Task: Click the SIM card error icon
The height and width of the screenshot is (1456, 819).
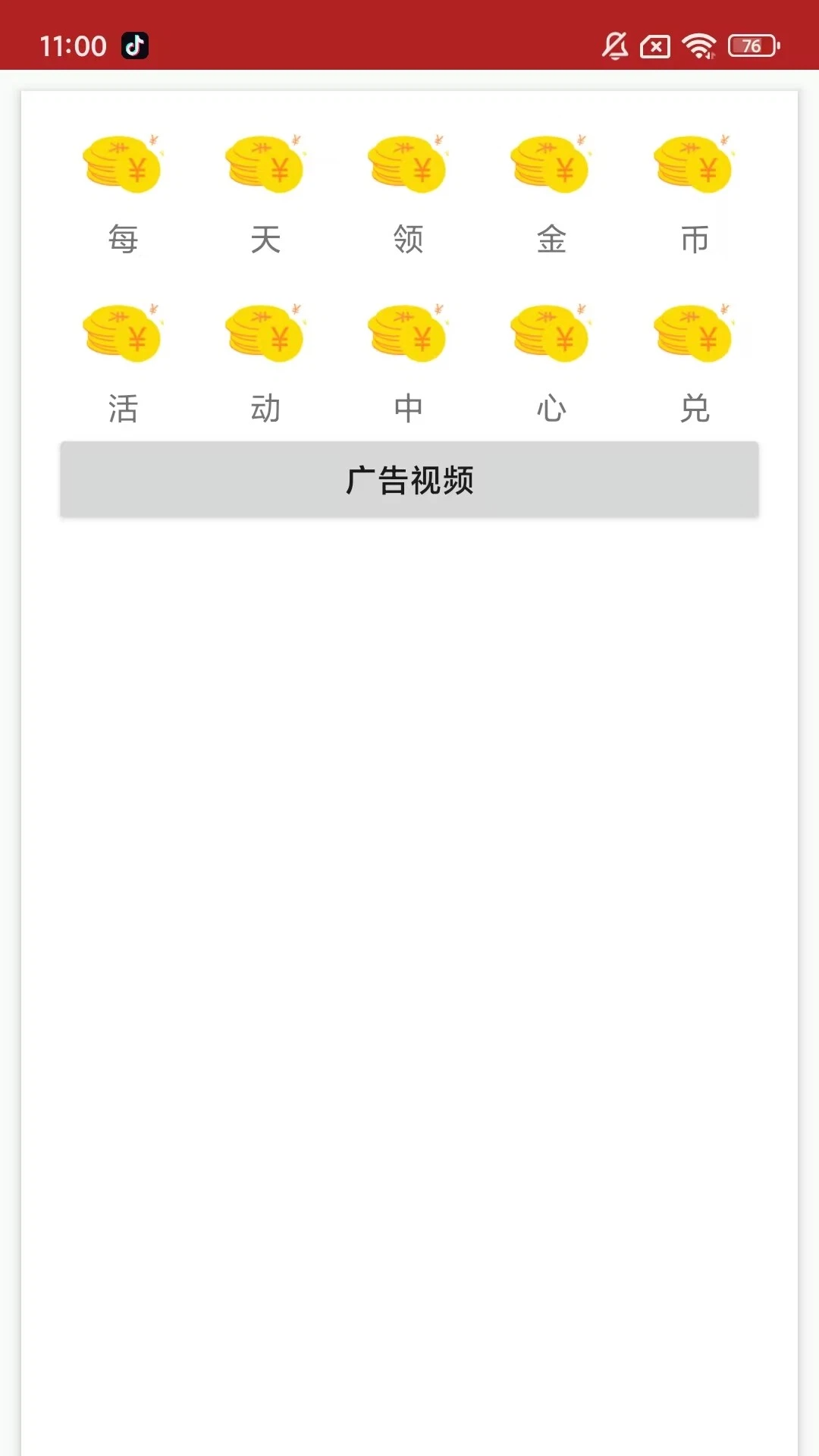Action: tap(654, 46)
